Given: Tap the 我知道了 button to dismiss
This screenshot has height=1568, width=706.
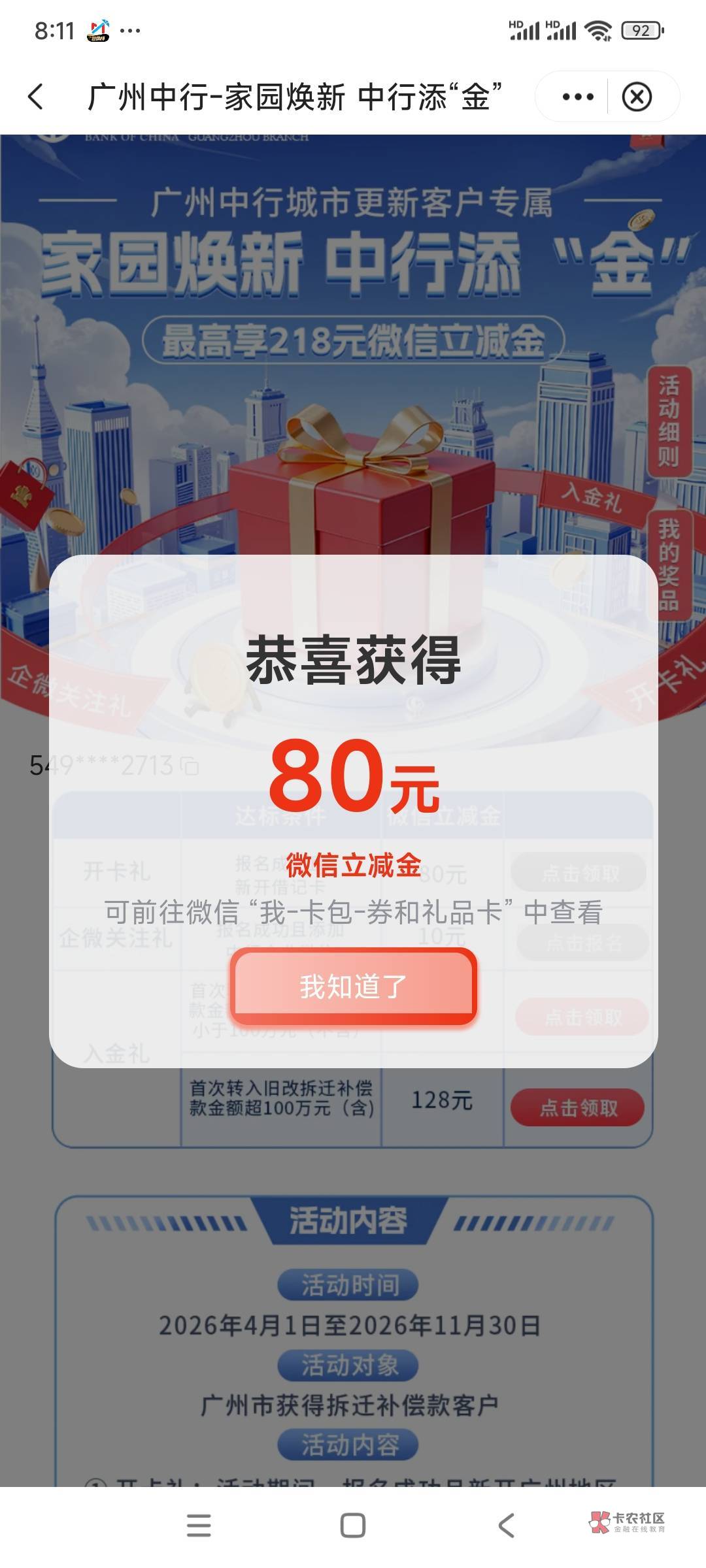Looking at the screenshot, I should coord(353,987).
